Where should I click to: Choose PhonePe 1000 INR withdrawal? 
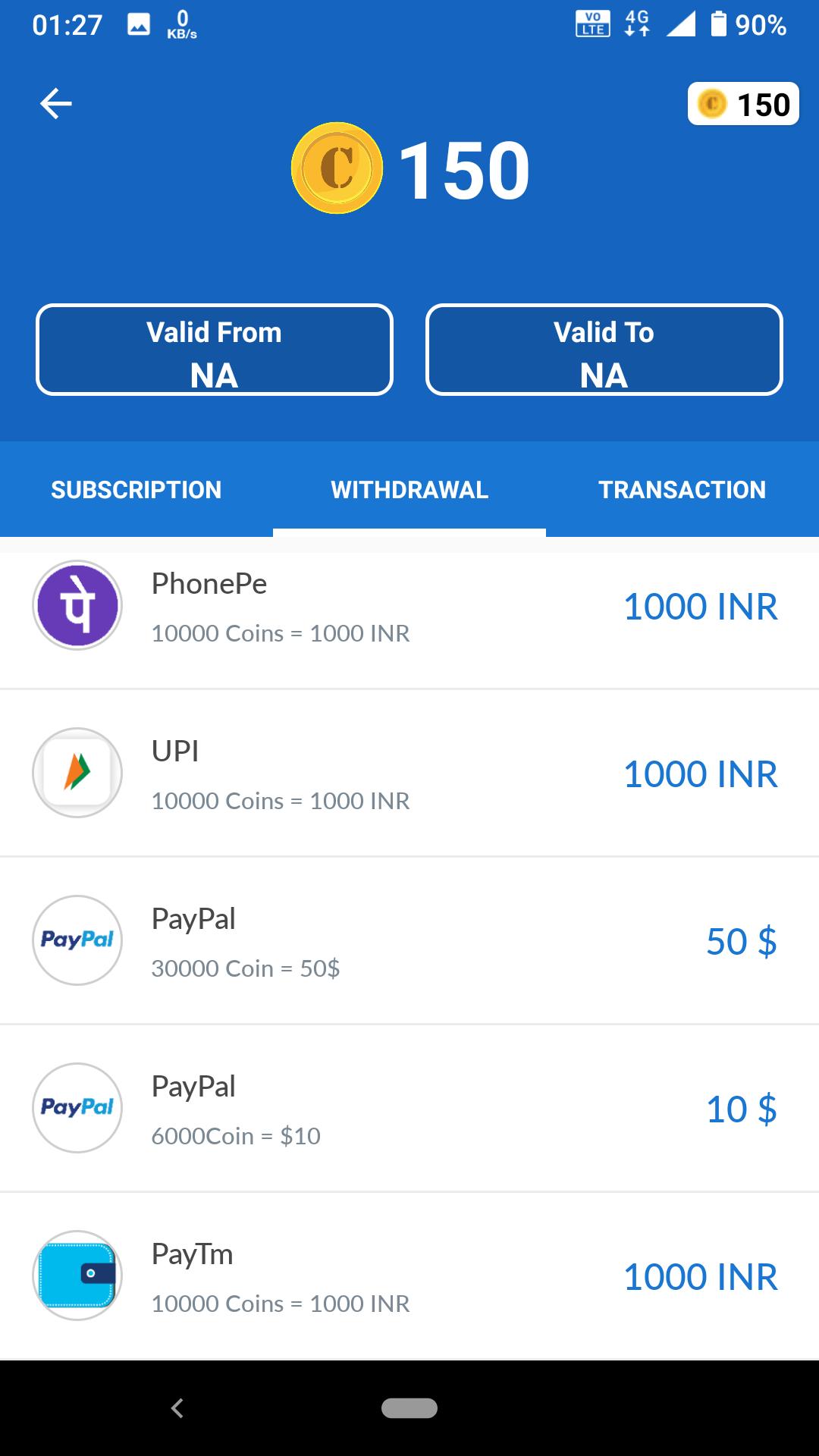409,607
